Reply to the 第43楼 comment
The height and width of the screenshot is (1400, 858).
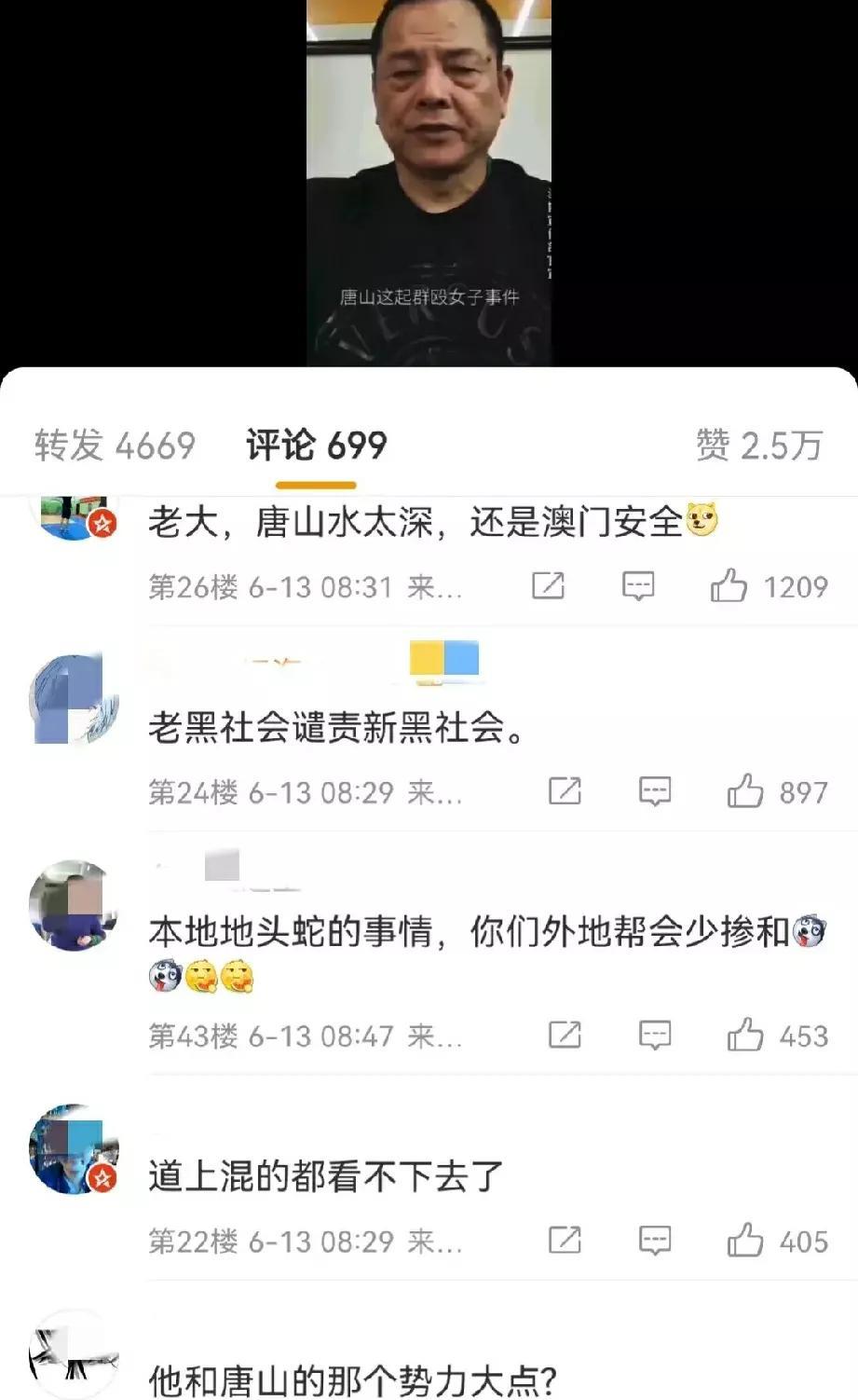tap(655, 1036)
